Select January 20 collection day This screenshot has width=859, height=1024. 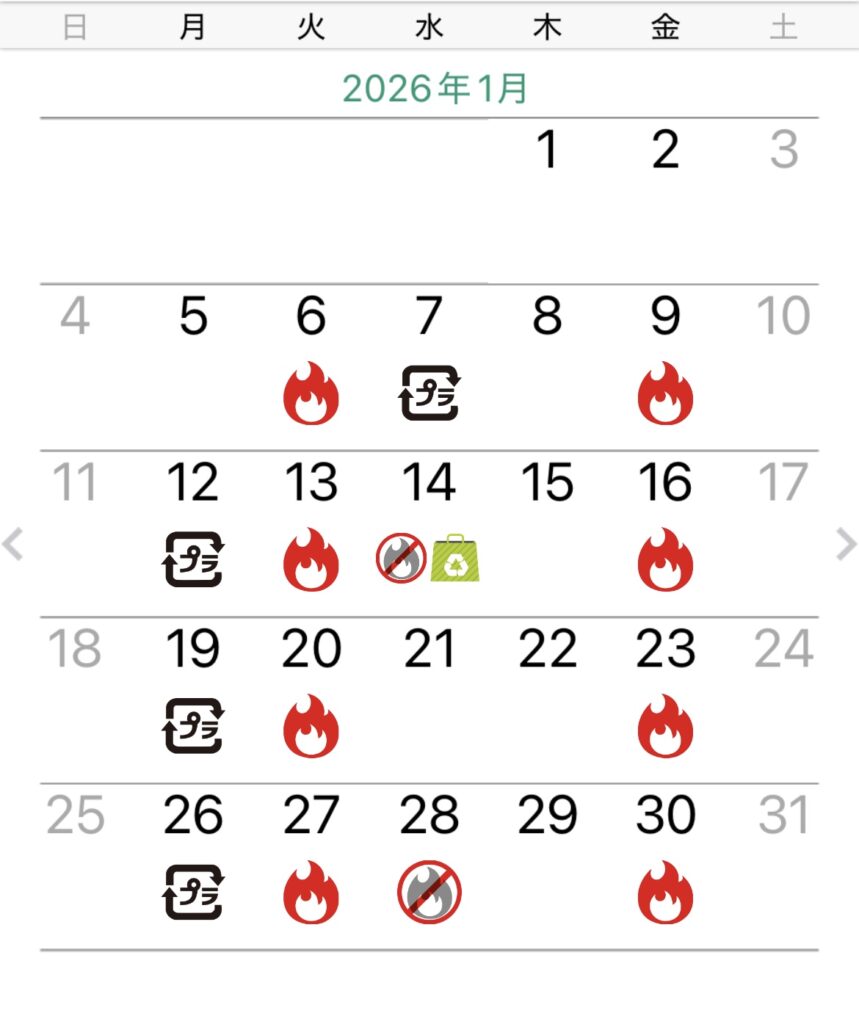pos(311,698)
